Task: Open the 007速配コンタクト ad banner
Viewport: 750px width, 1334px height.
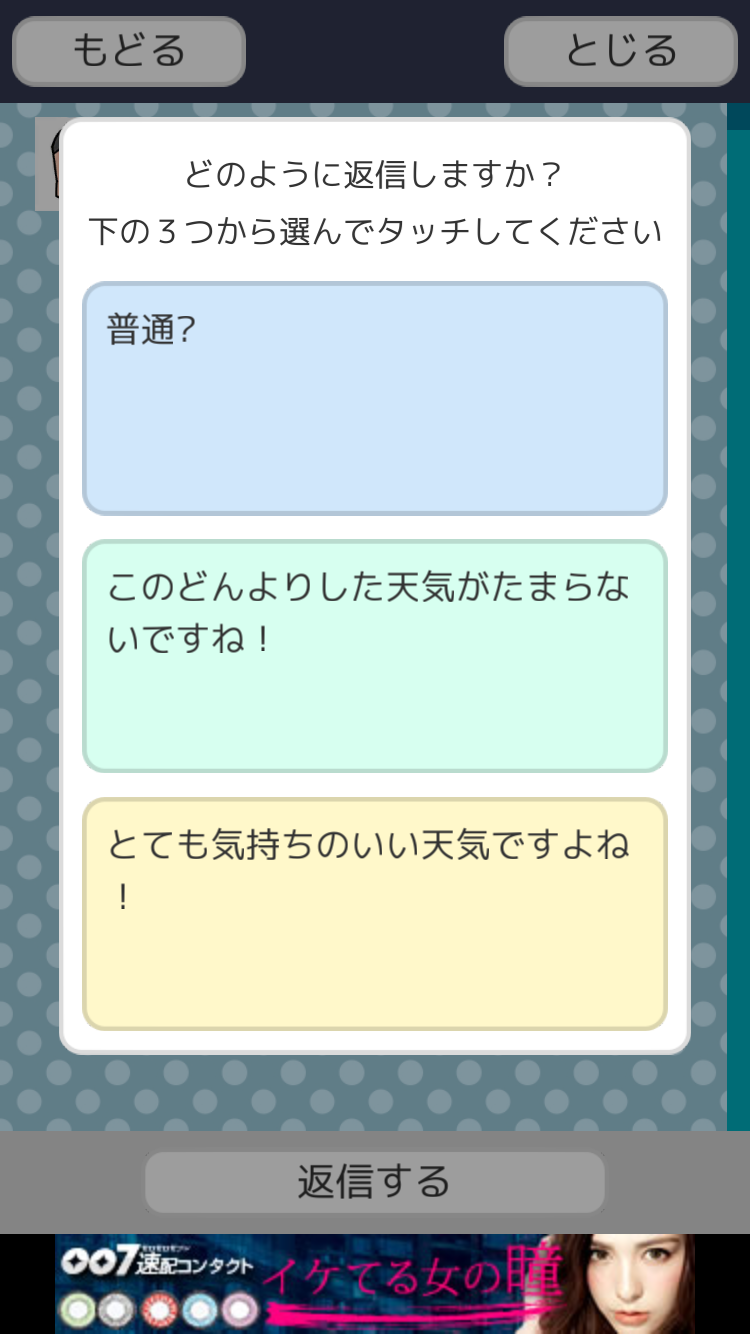Action: click(375, 1284)
